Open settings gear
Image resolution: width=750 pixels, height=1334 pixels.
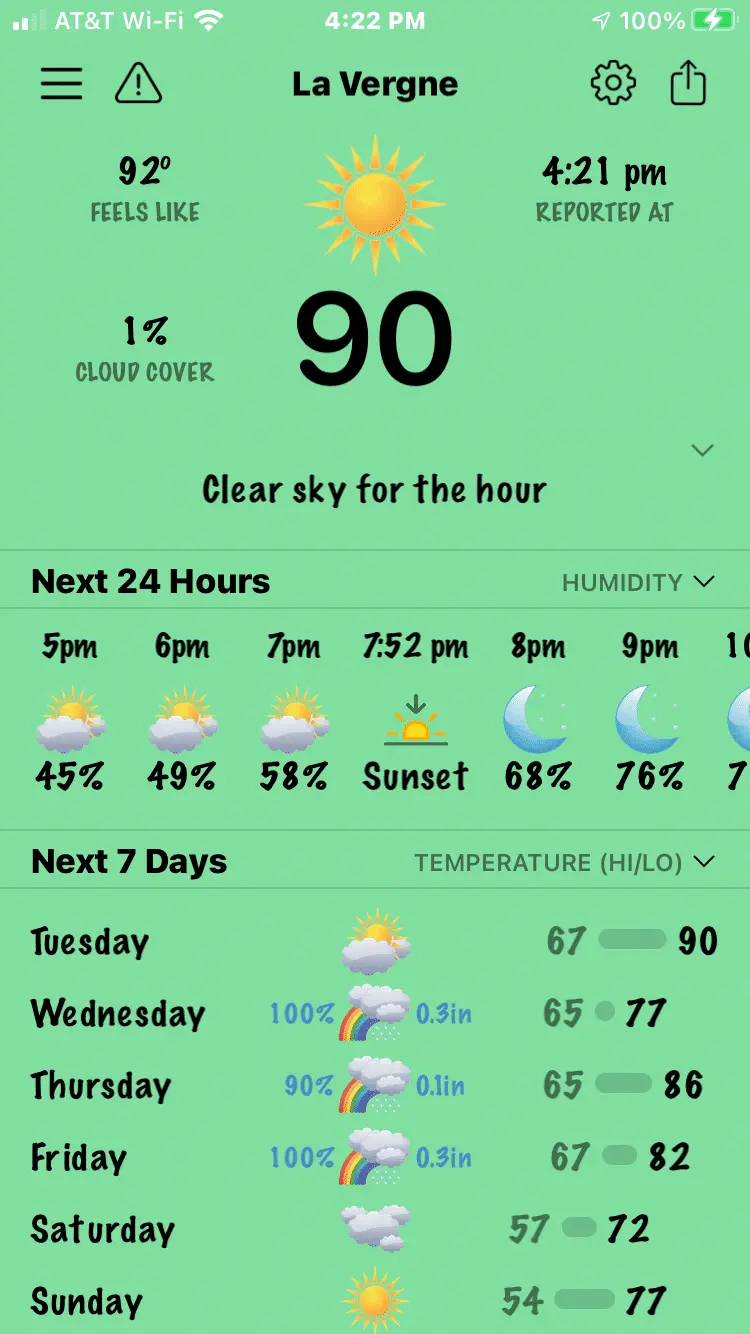tap(613, 84)
